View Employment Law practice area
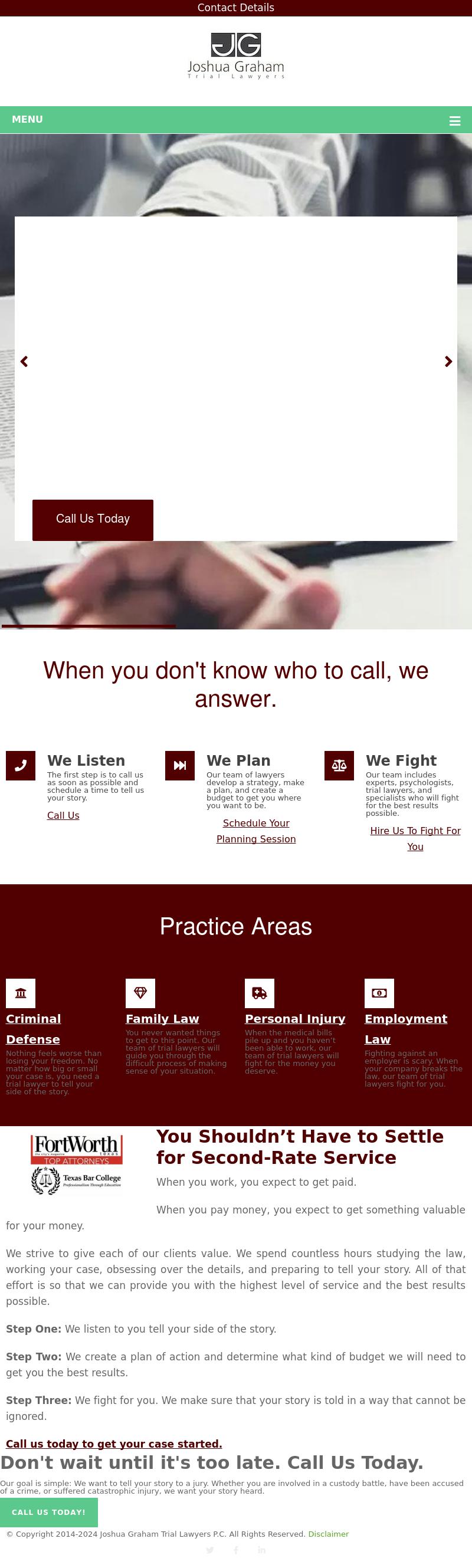472x1568 pixels. [x=405, y=1029]
